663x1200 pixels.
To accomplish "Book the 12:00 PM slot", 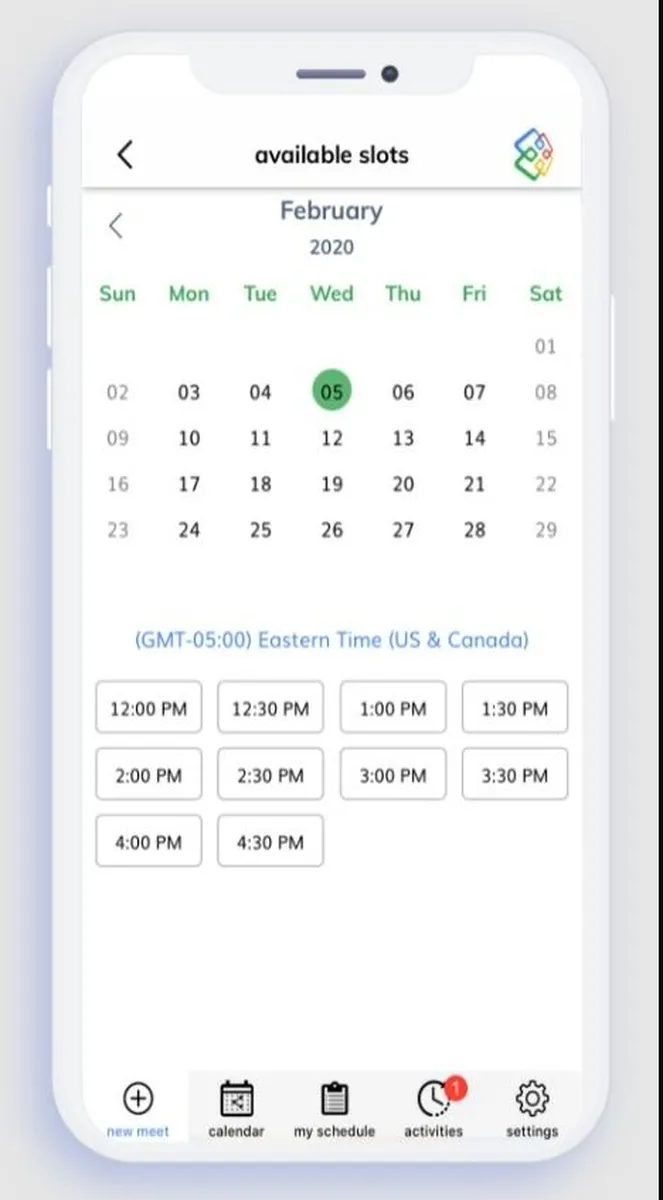I will pos(149,709).
